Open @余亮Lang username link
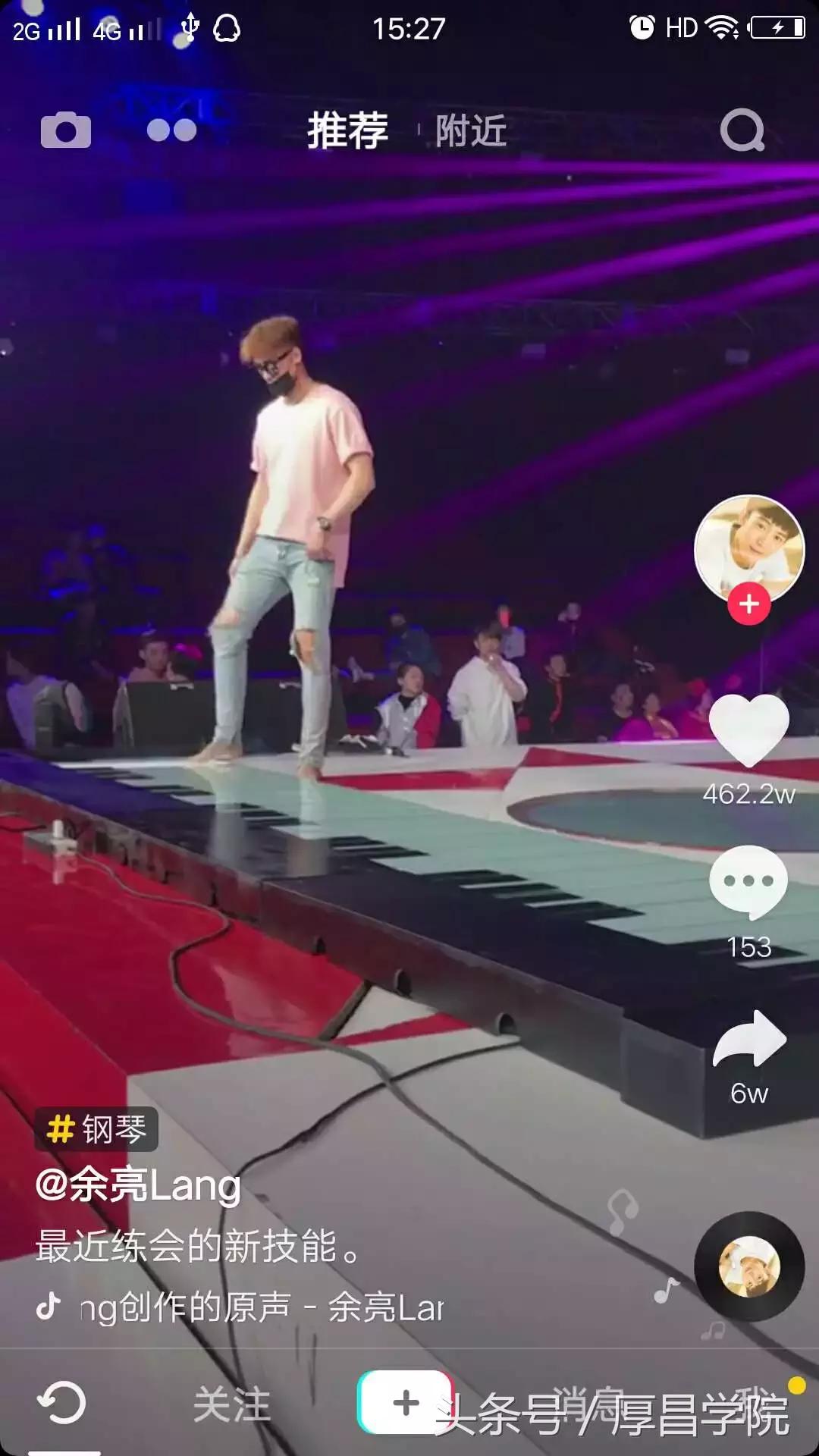The height and width of the screenshot is (1456, 819). (138, 1185)
